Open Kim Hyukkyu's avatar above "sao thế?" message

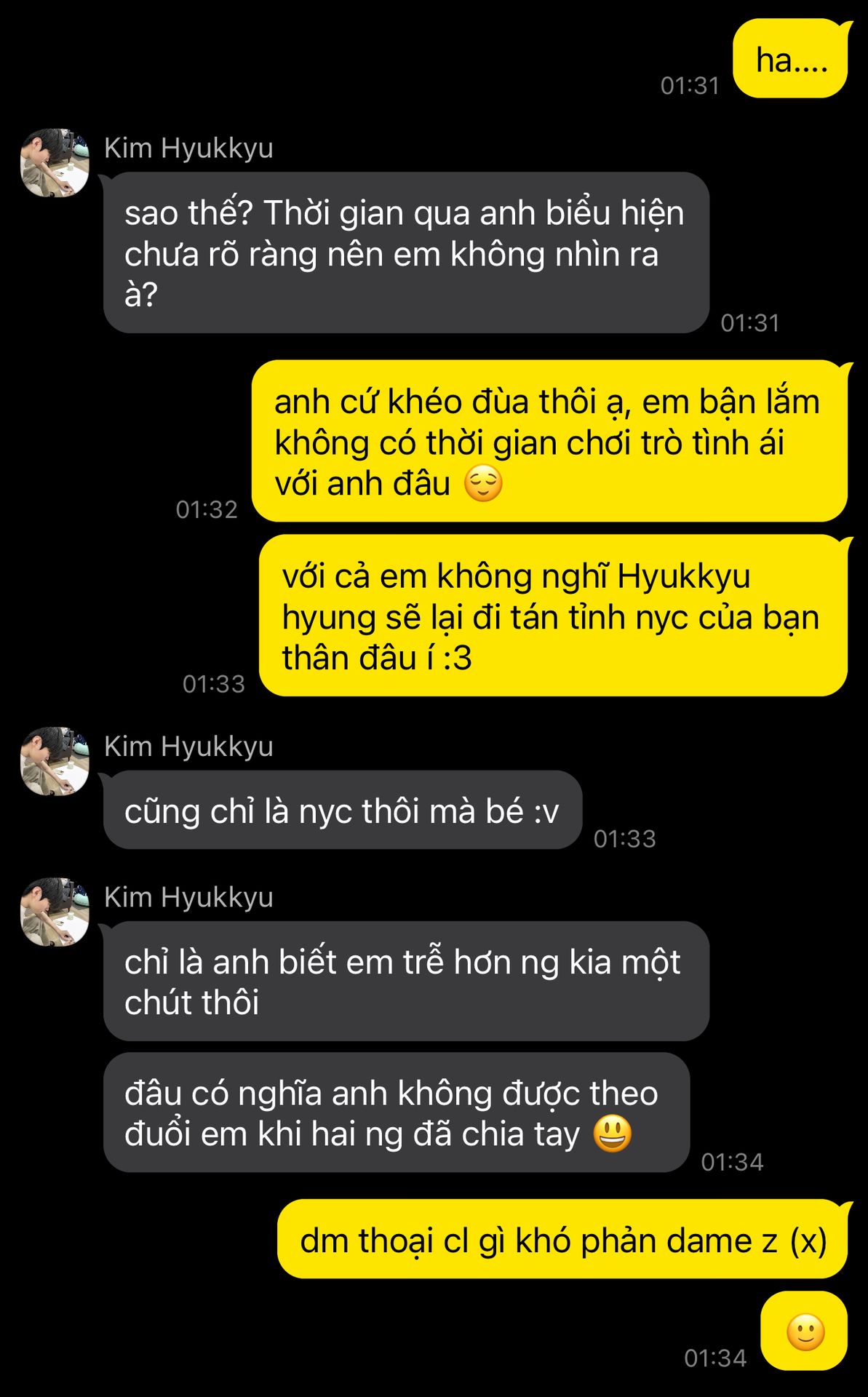pos(55,163)
